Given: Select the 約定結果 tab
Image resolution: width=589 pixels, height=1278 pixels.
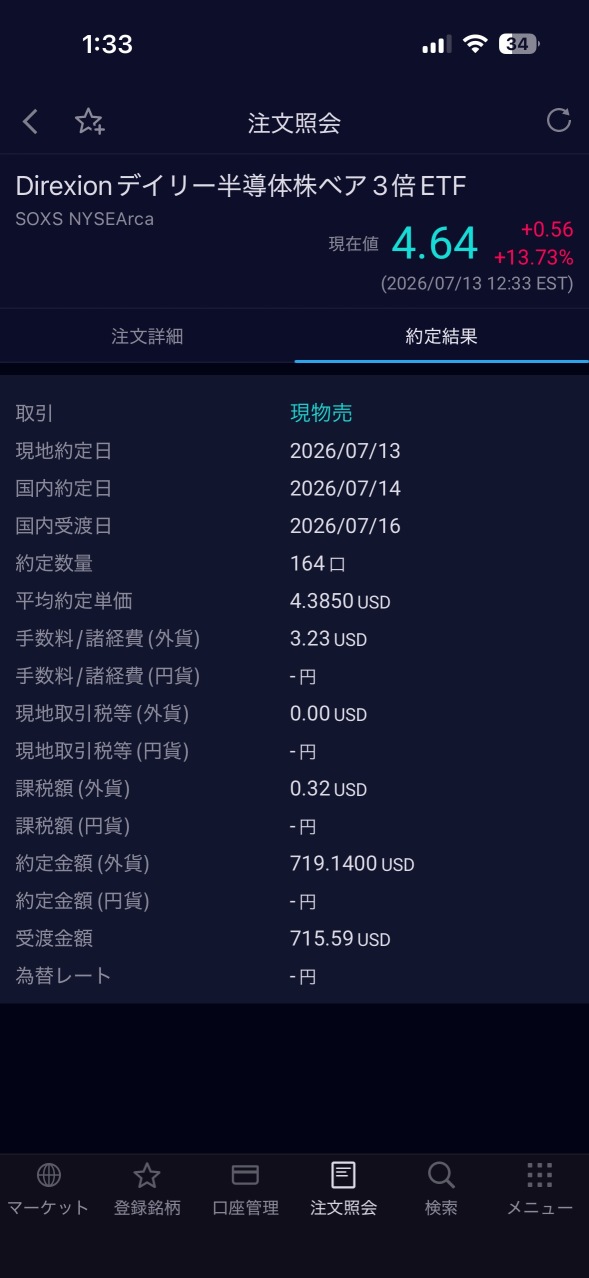Looking at the screenshot, I should pos(441,336).
